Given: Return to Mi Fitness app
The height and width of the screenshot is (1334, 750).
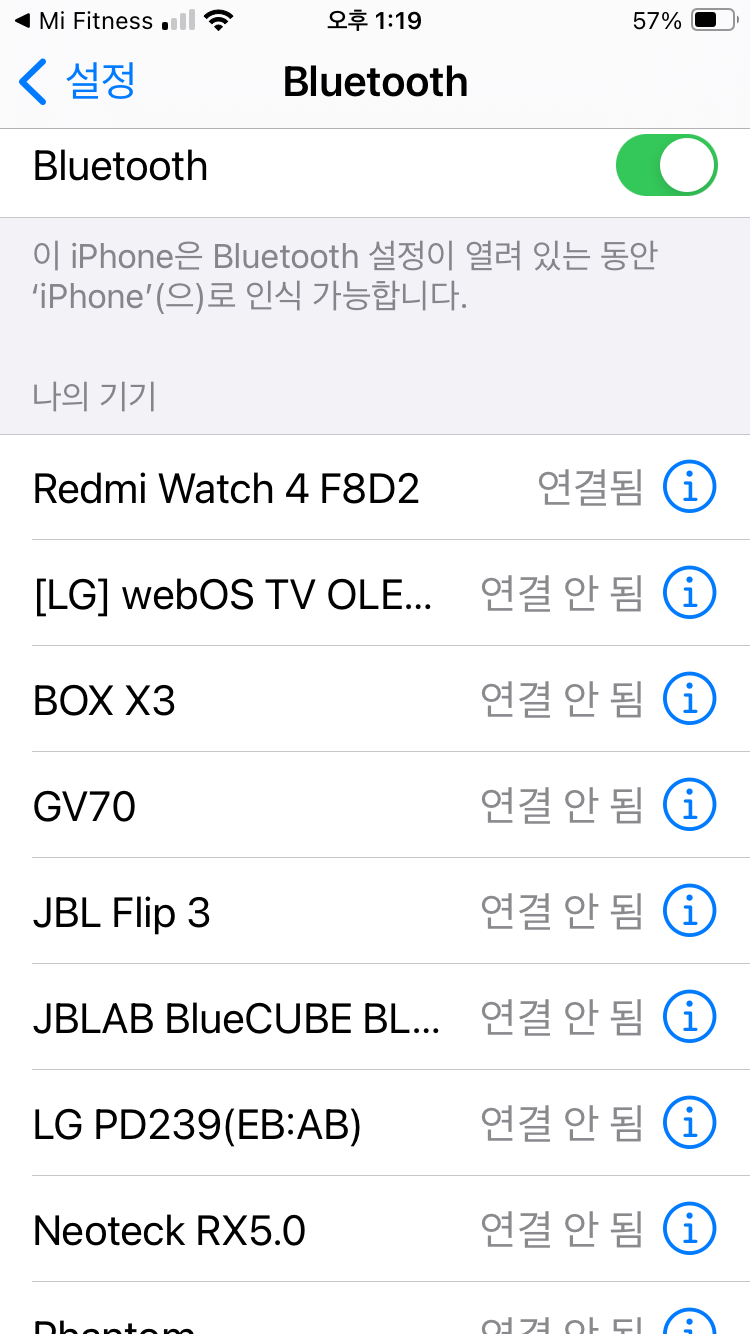Looking at the screenshot, I should tap(85, 21).
